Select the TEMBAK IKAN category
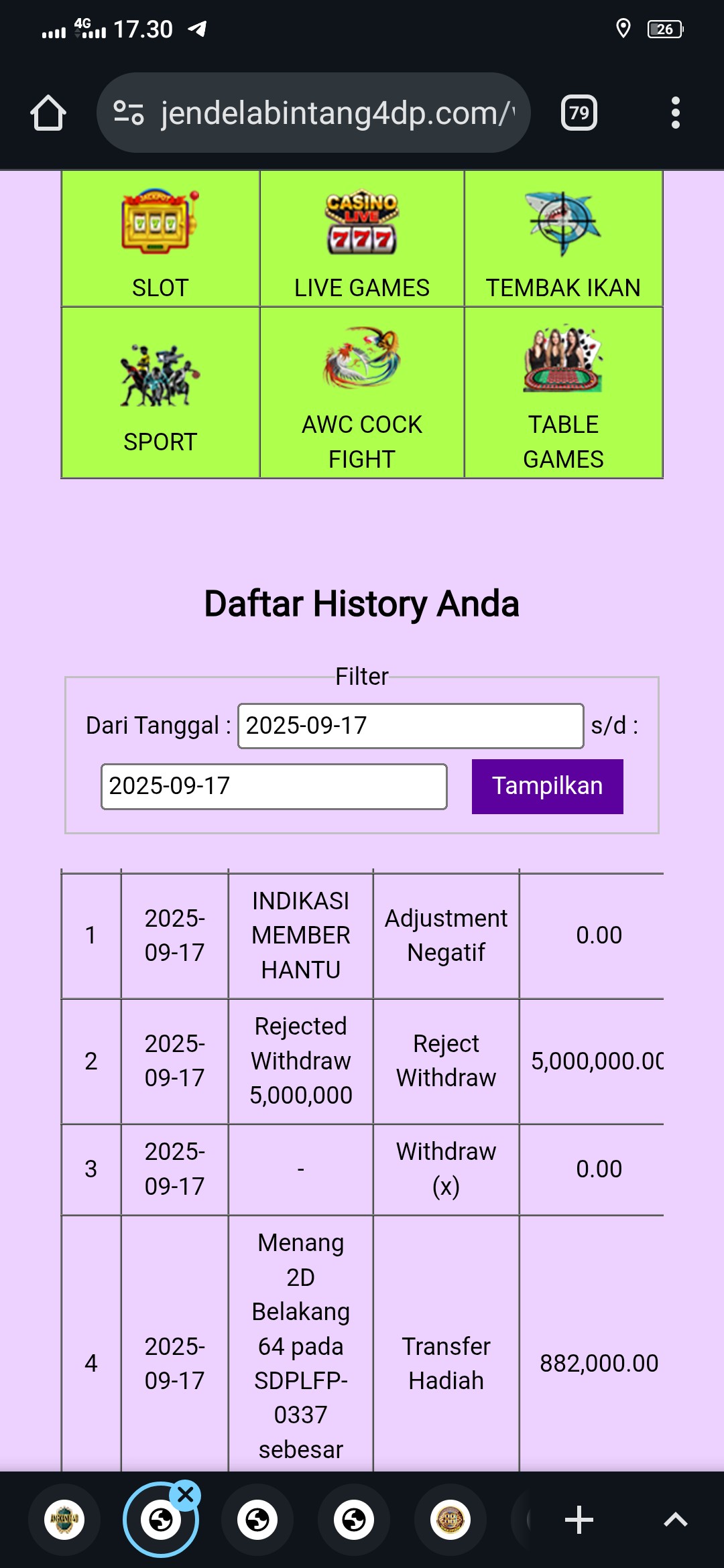This screenshot has height=1568, width=724. tap(563, 239)
